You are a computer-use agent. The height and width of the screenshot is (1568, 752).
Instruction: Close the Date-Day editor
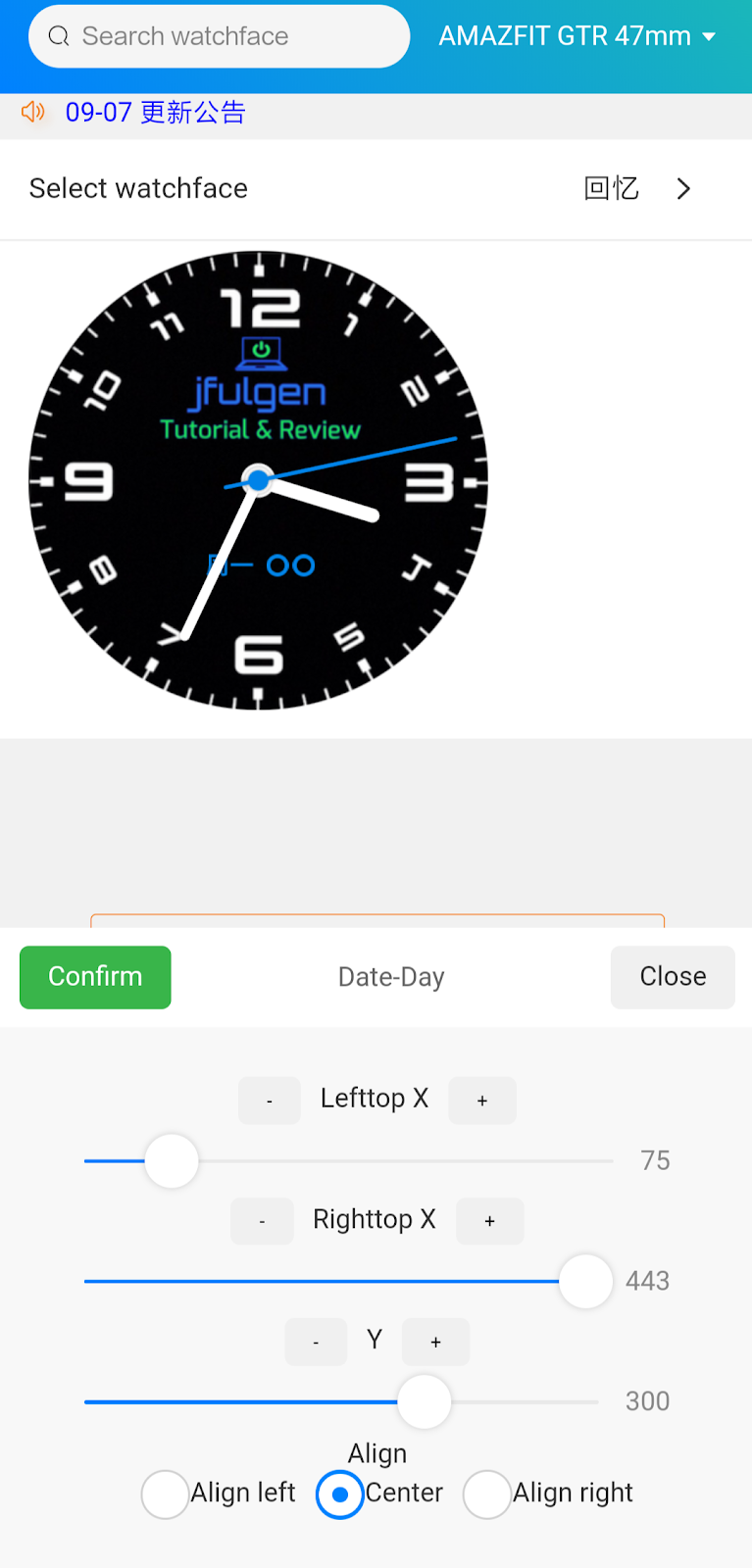click(x=672, y=976)
